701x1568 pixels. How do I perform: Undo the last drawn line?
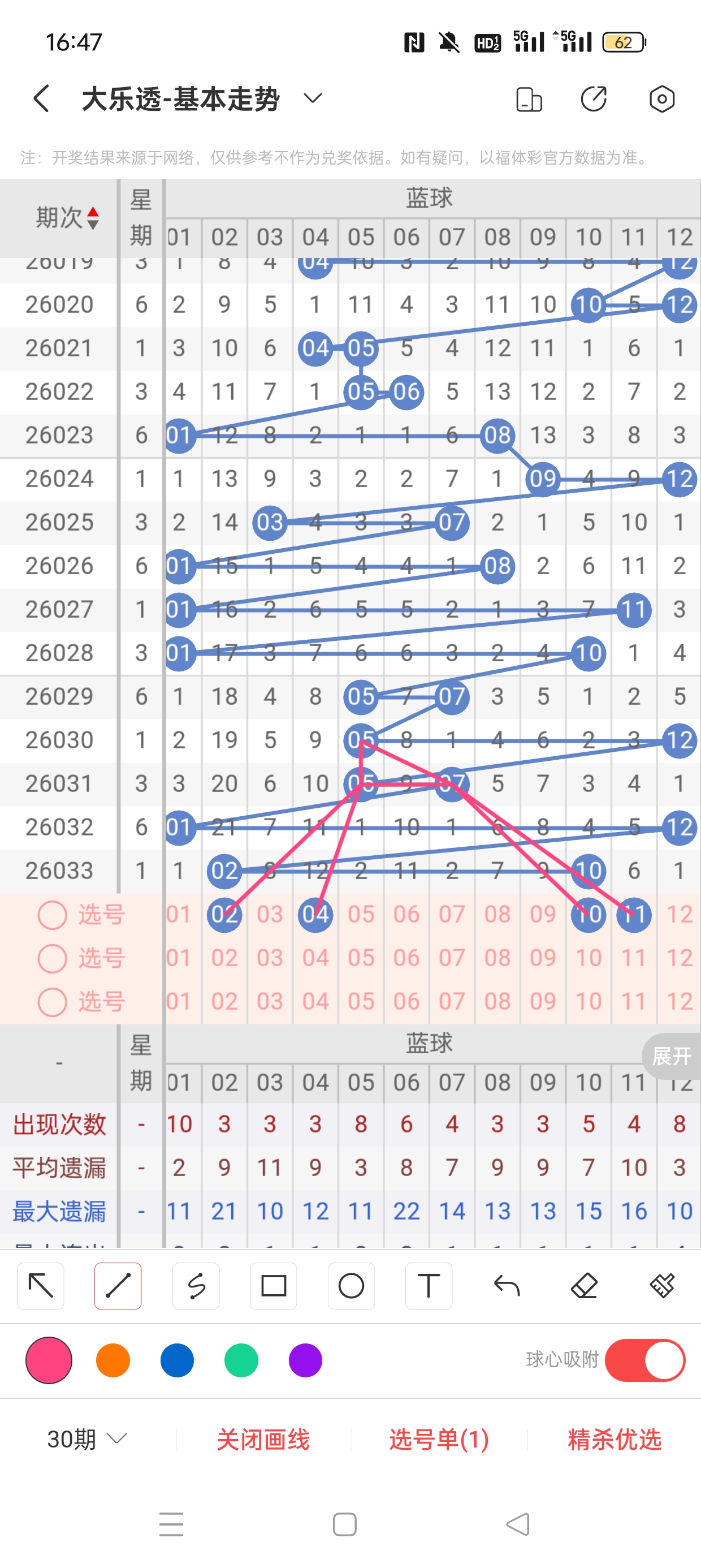coord(507,1286)
